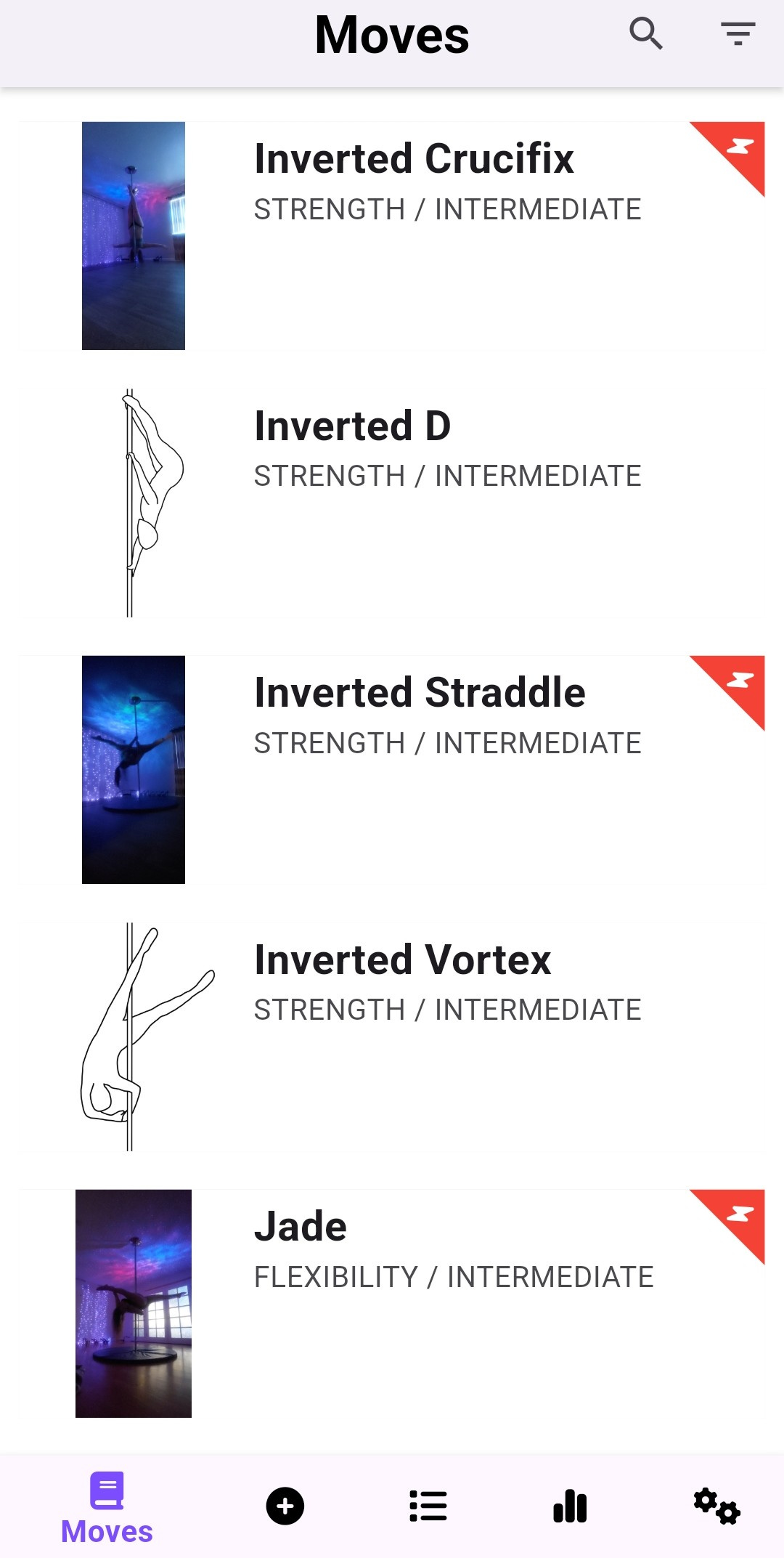This screenshot has width=784, height=1558.
Task: Open the search icon in the header
Action: [645, 34]
